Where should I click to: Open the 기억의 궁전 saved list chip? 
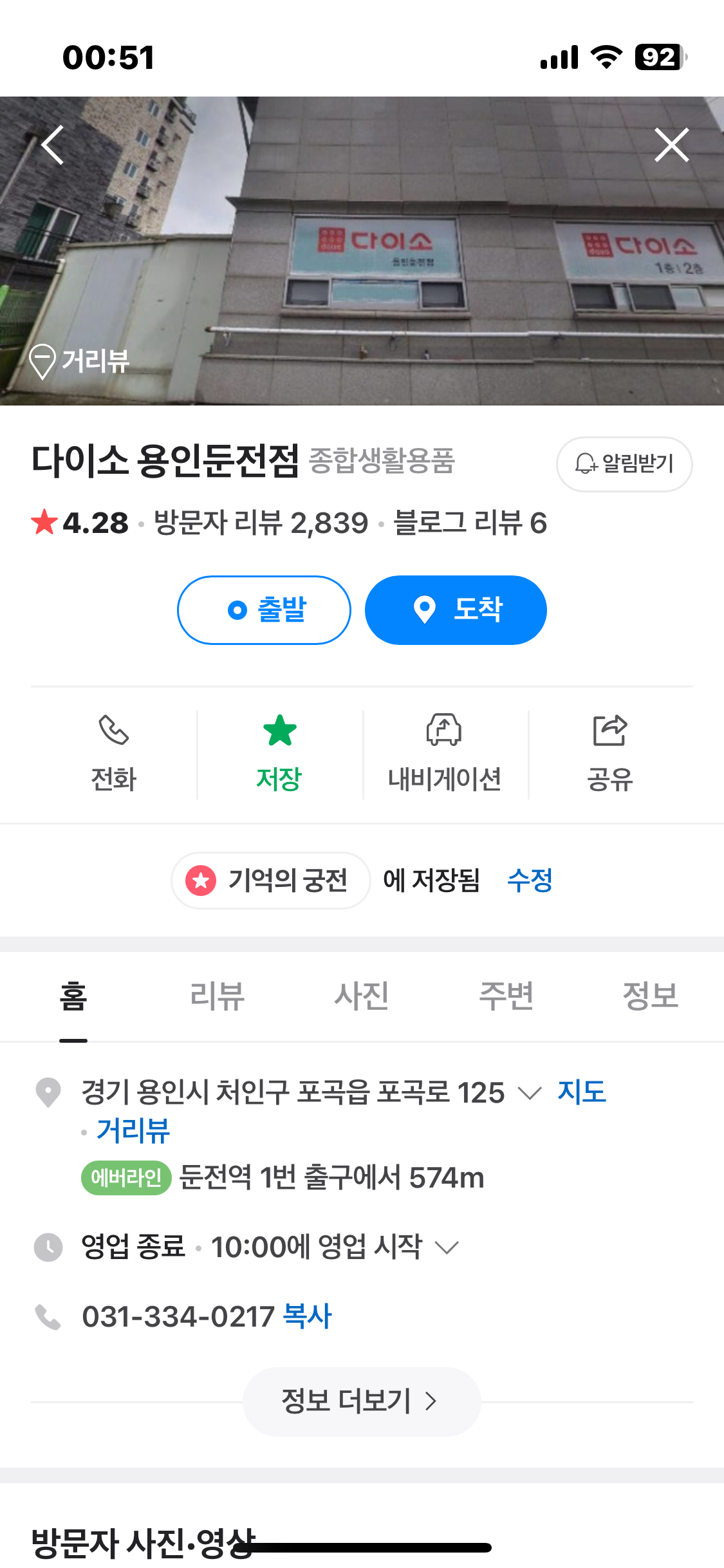click(270, 880)
